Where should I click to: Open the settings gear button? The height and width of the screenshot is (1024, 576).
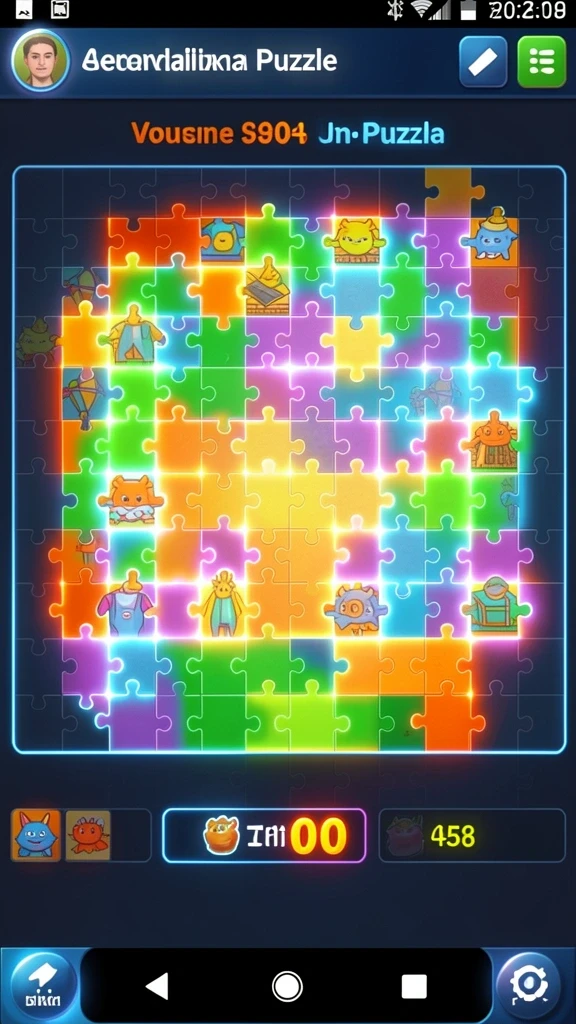pyautogui.click(x=530, y=983)
